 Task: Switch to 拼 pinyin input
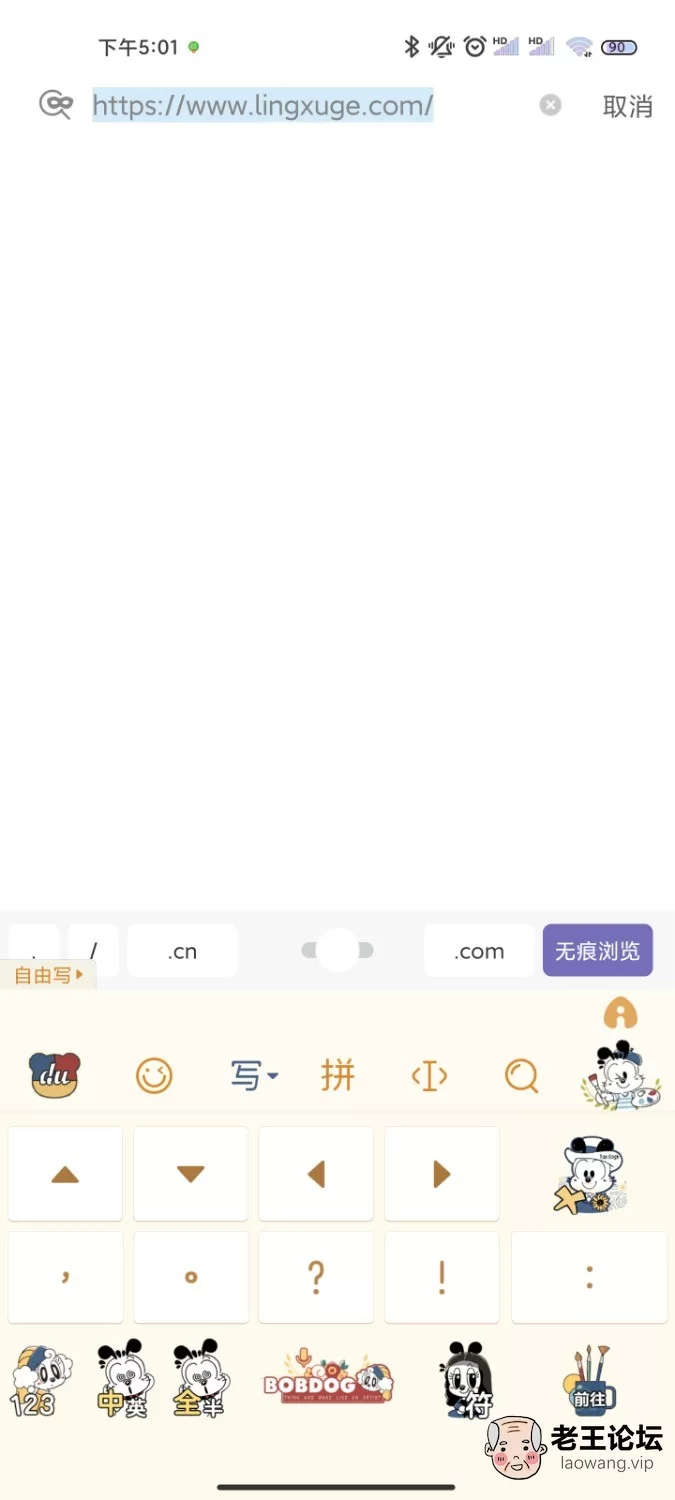[338, 1076]
